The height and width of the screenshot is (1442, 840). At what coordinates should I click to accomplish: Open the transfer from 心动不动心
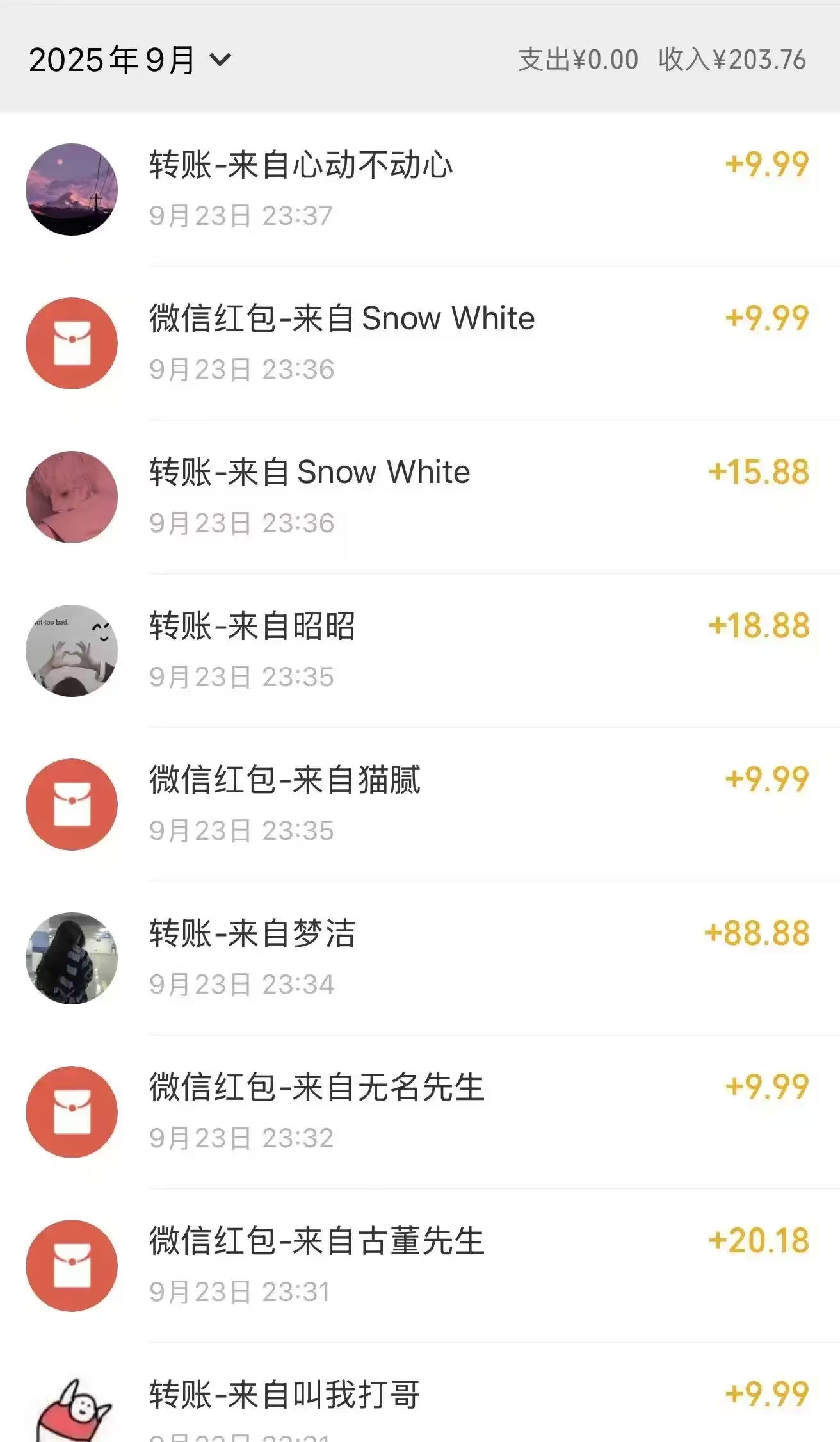416,189
